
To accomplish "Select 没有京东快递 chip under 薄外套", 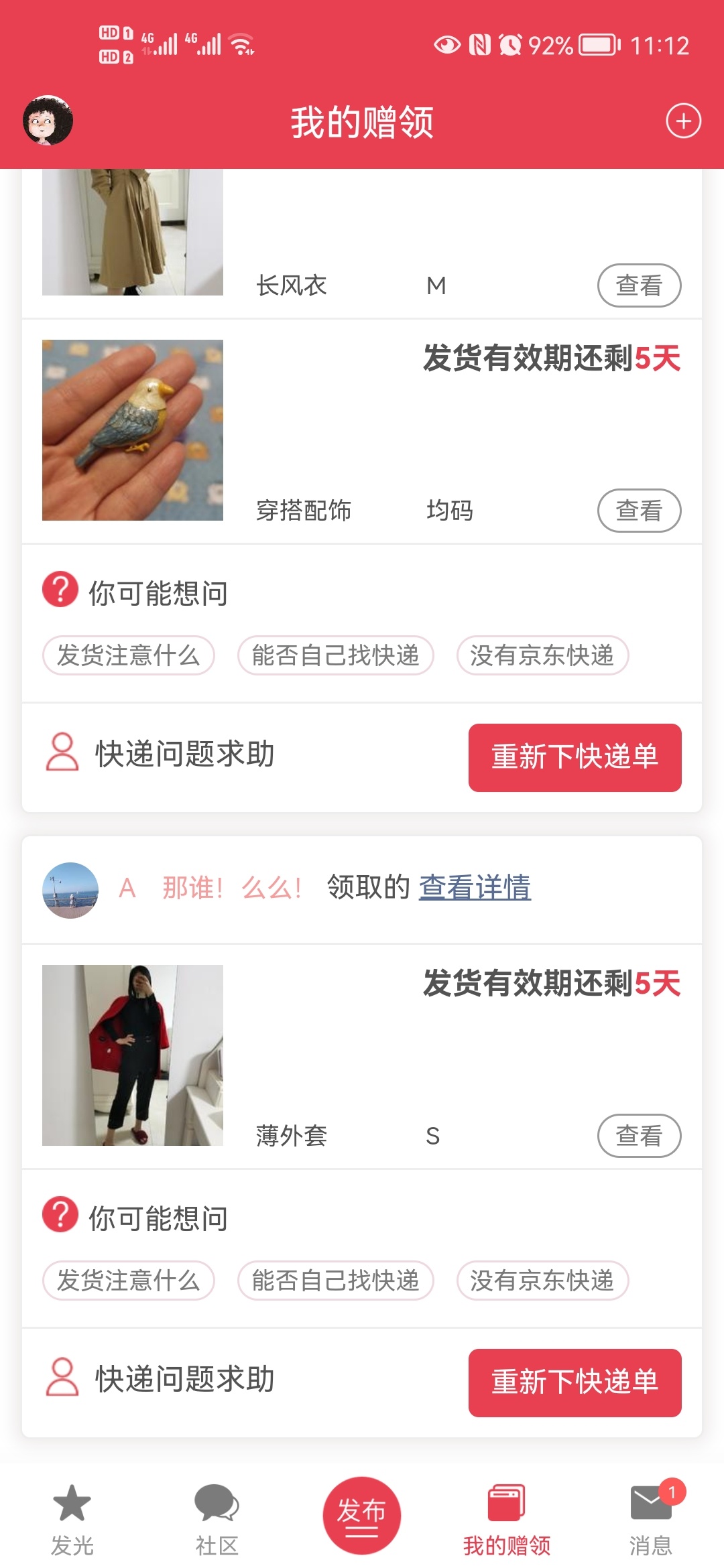I will [x=542, y=1281].
